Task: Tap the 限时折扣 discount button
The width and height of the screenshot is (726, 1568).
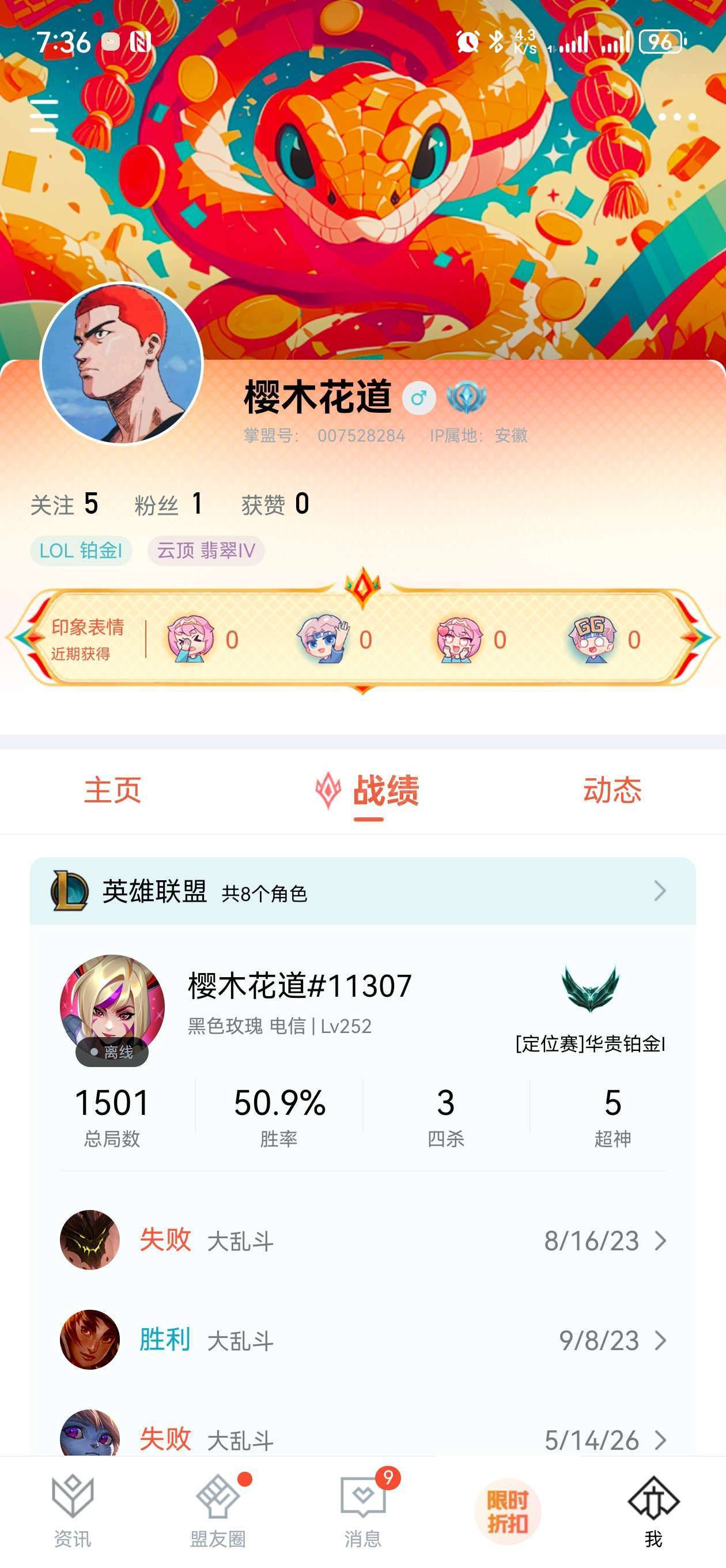Action: point(508,1511)
